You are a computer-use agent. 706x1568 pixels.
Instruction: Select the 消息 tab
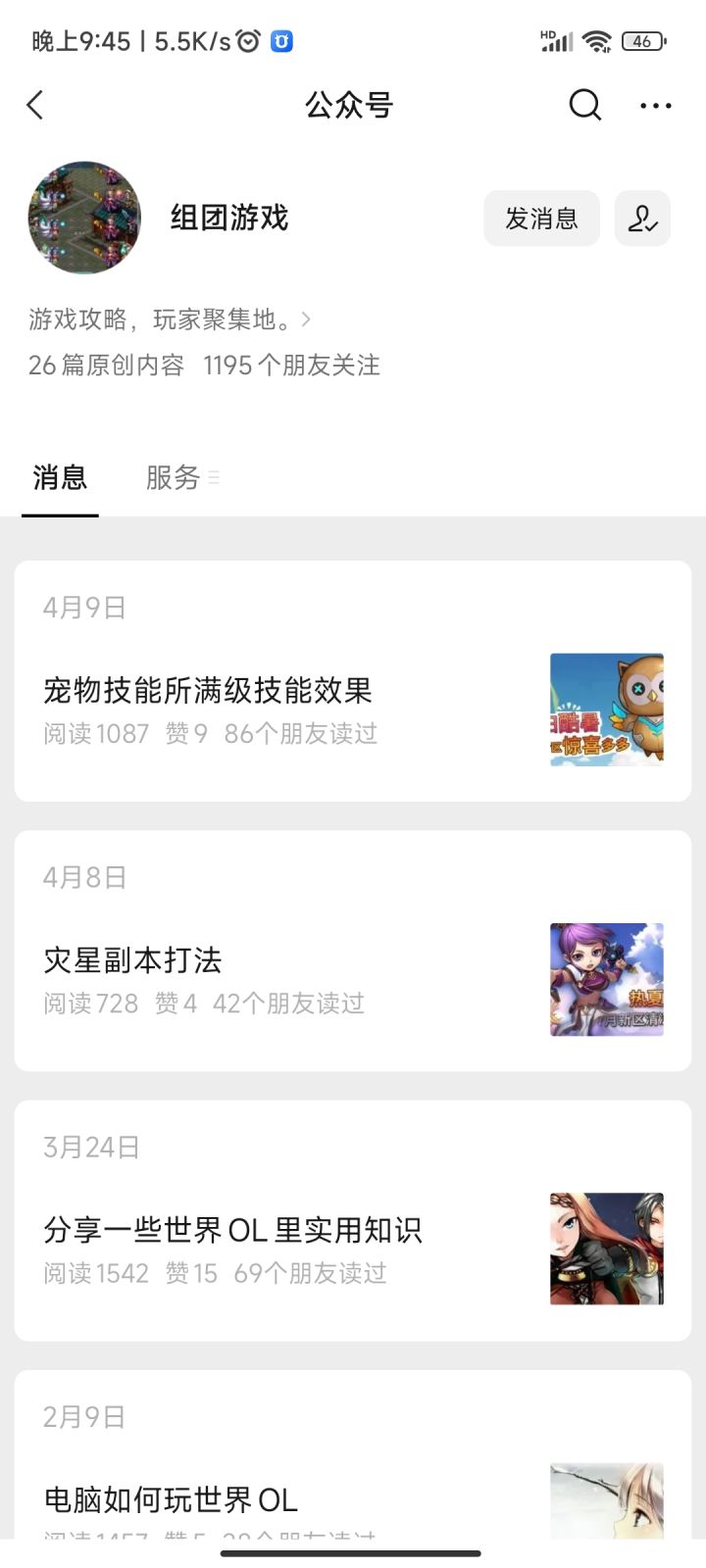(x=60, y=477)
